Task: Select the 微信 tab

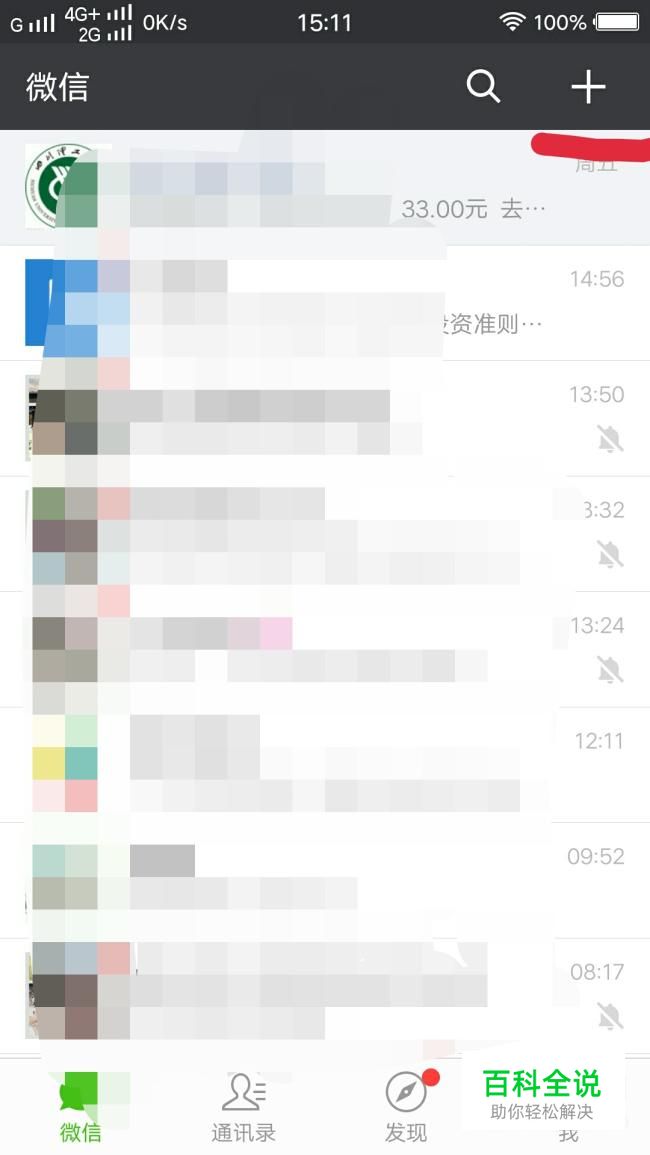Action: 80,1107
